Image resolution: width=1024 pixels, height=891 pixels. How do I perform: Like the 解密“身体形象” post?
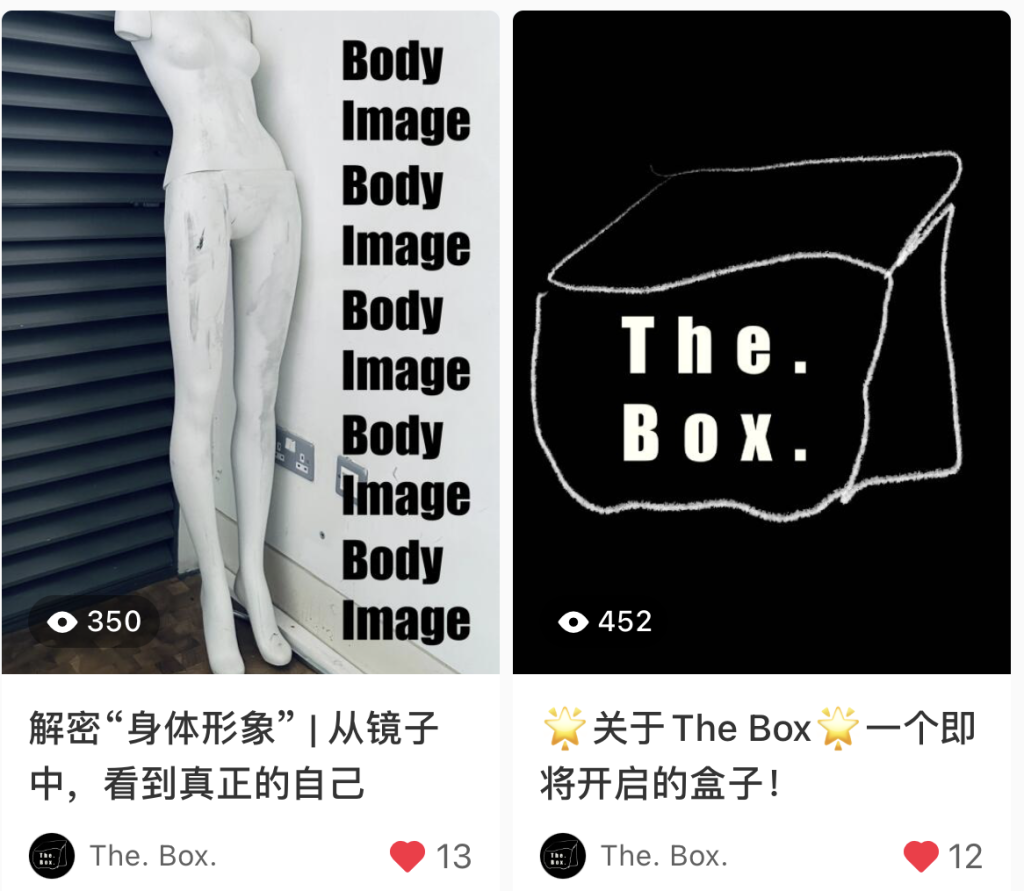coord(407,856)
